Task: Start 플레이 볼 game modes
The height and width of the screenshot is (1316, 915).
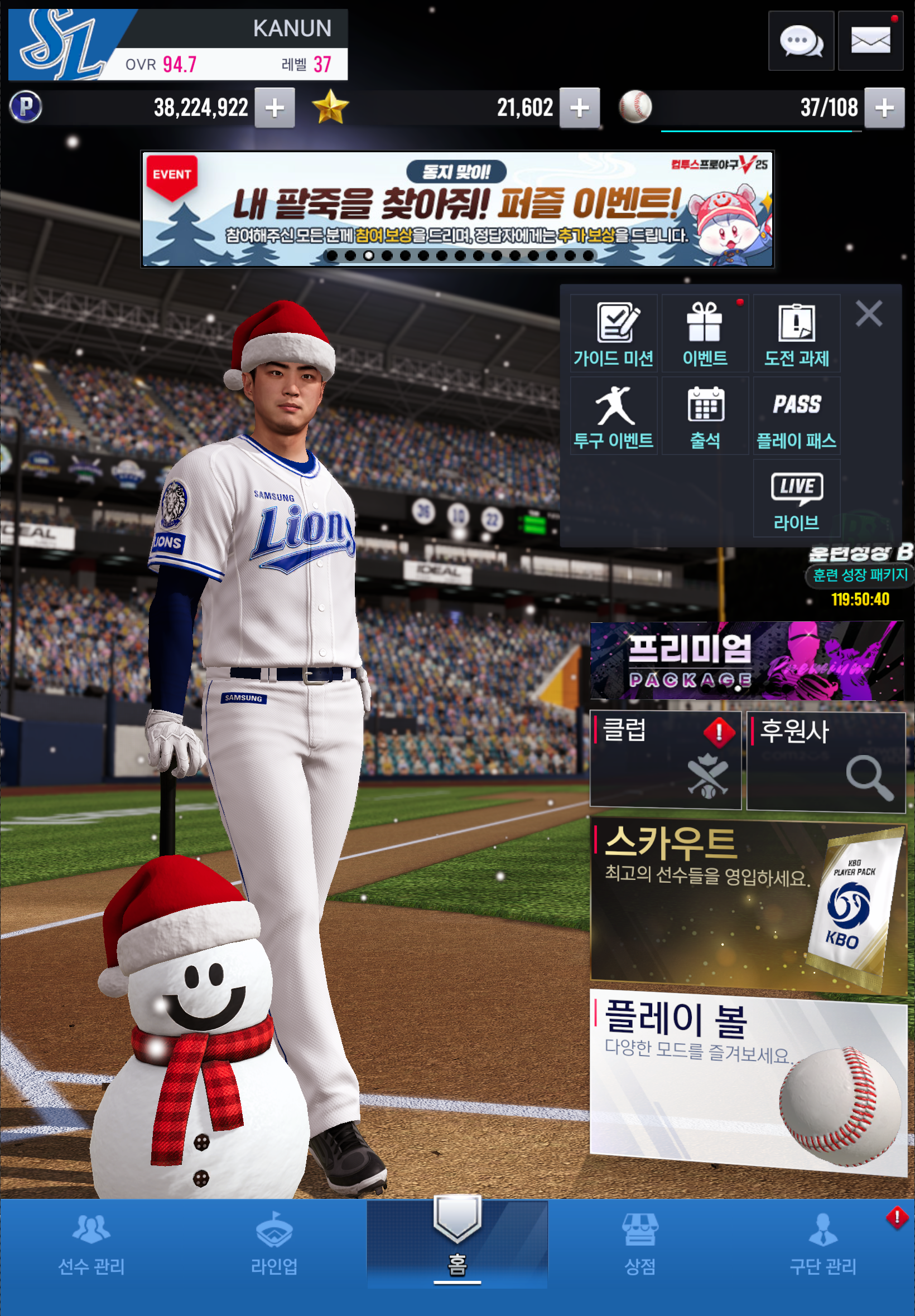Action: point(746,1080)
